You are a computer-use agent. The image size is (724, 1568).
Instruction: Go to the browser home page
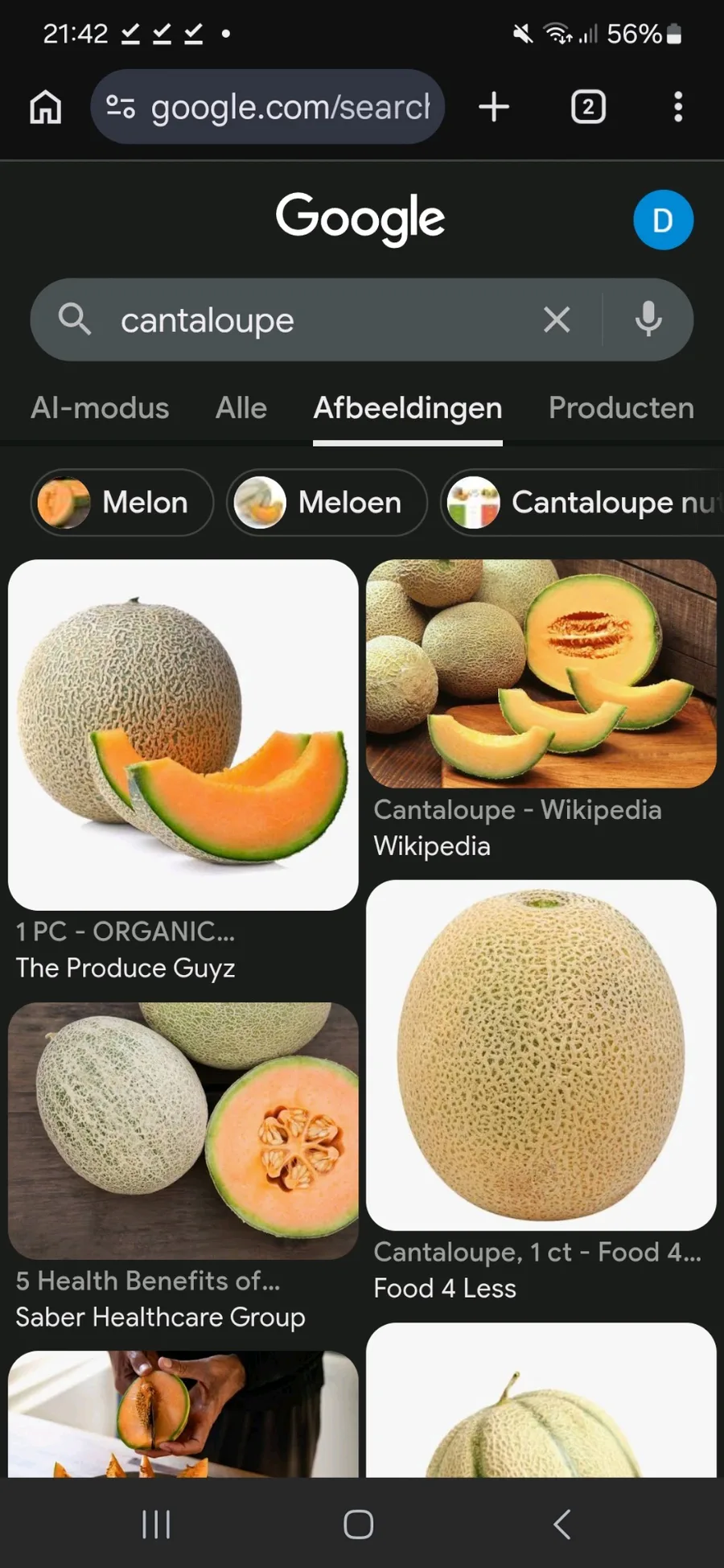click(46, 107)
